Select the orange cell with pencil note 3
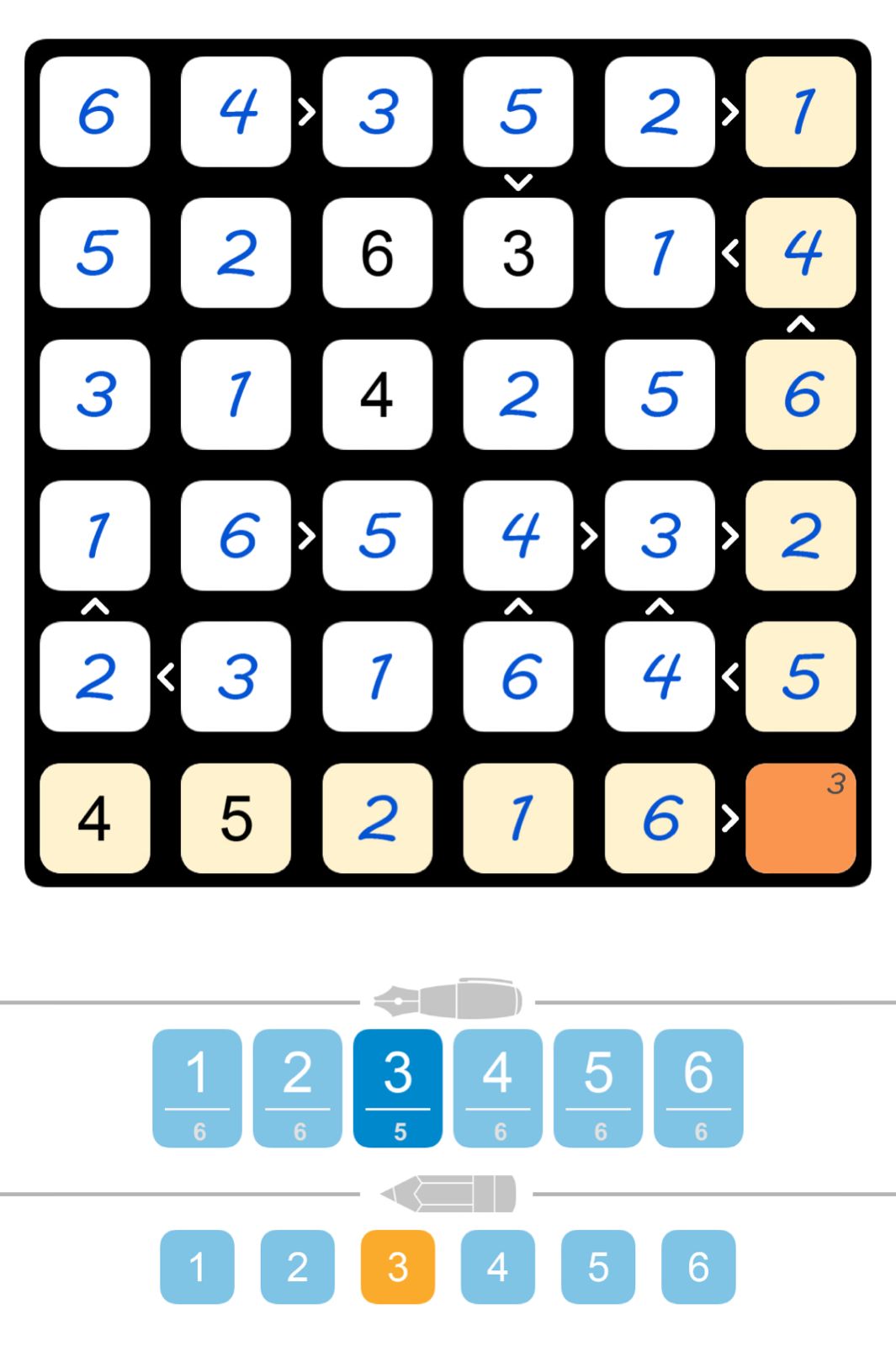896x1346 pixels. [800, 817]
